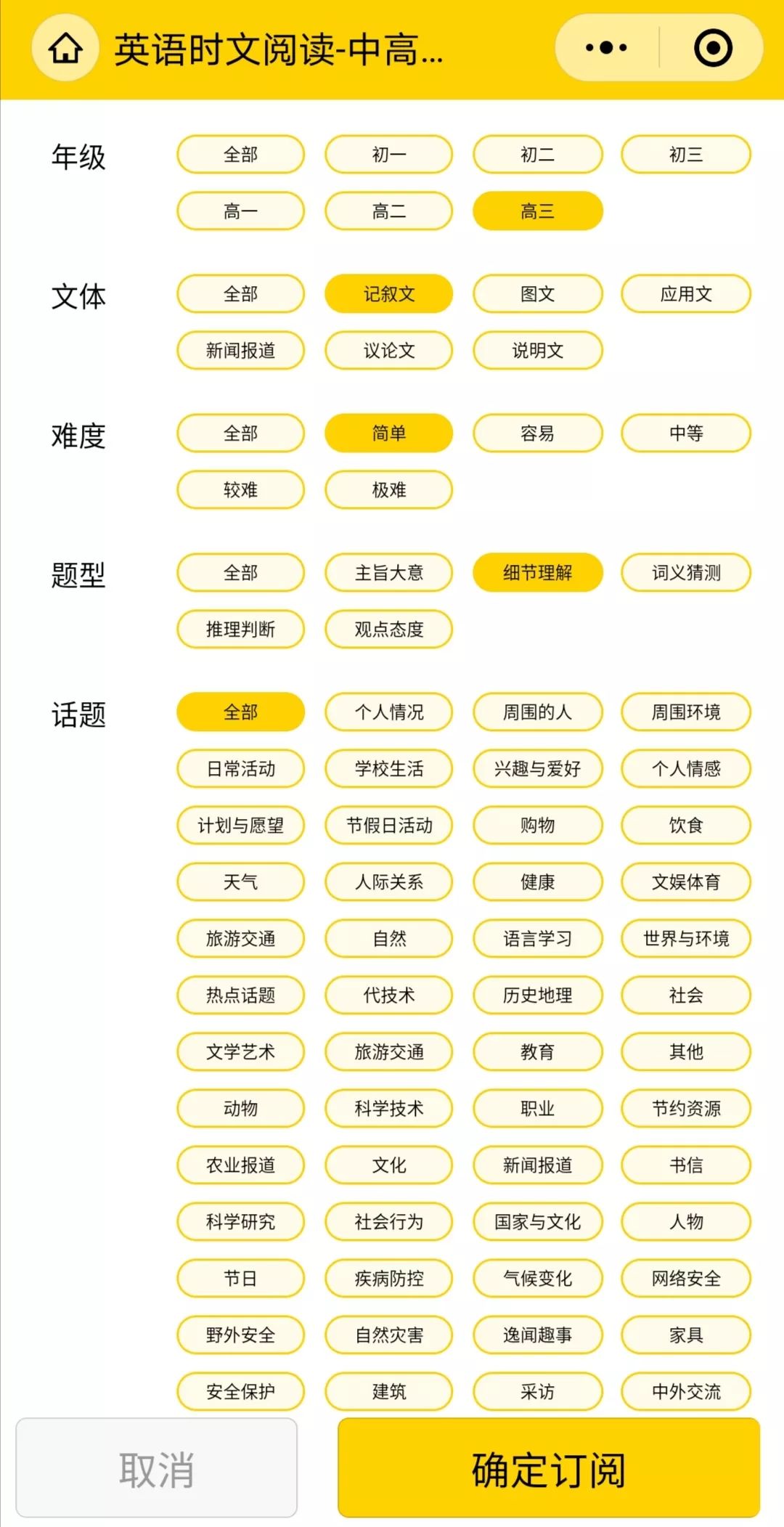784x1527 pixels.
Task: Choose 议论文 essay type filter
Action: pyautogui.click(x=388, y=350)
